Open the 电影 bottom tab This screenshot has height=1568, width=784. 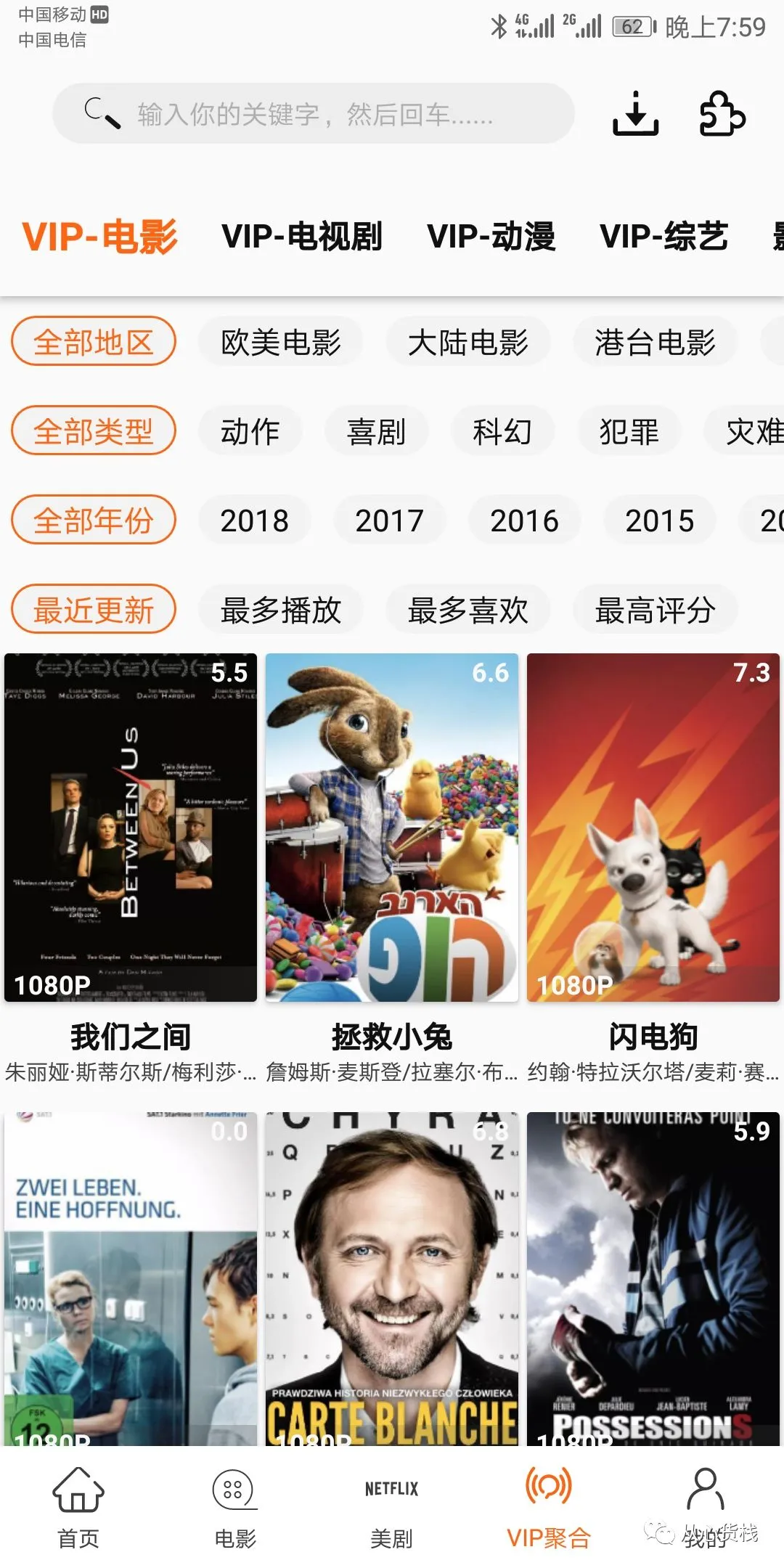(235, 1507)
